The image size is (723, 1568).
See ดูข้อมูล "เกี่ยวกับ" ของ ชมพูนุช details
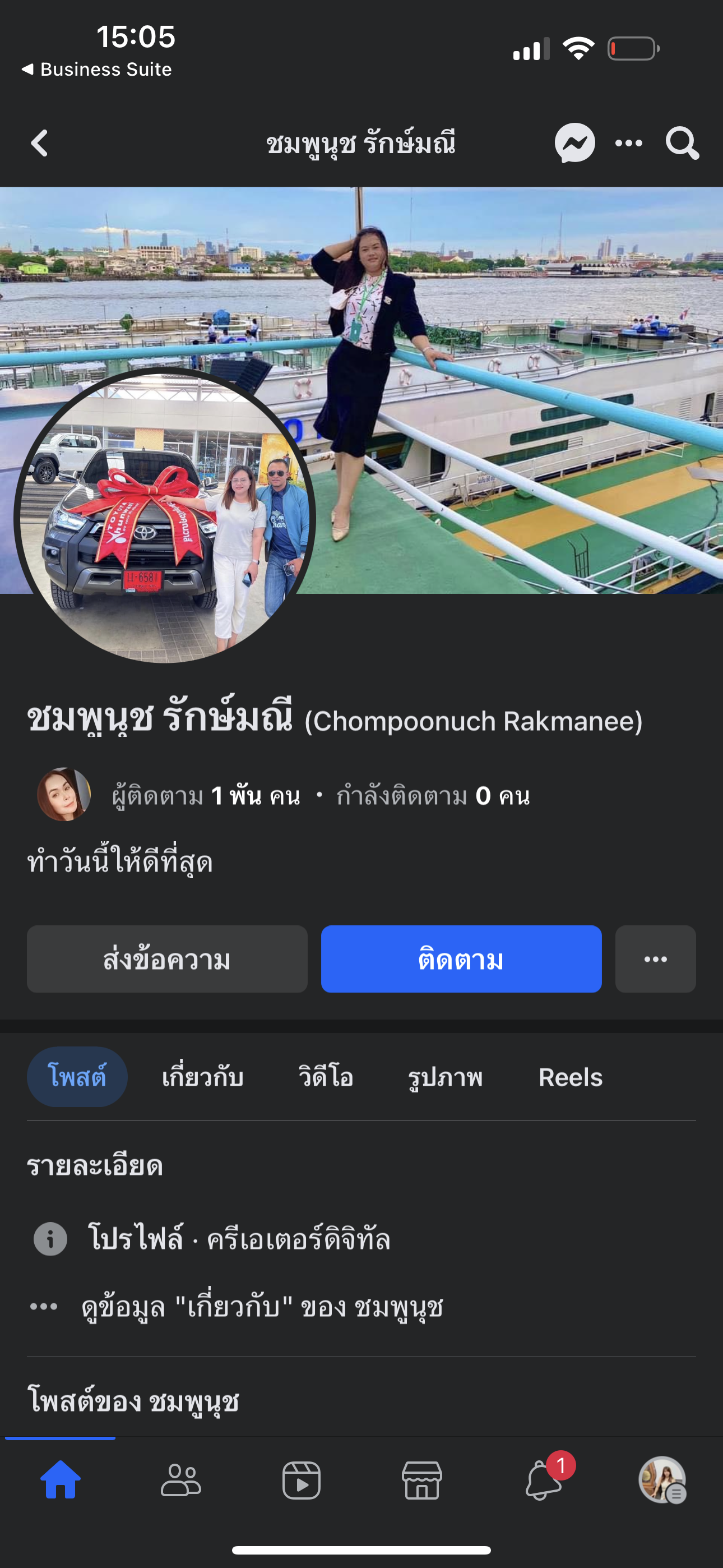click(262, 1307)
